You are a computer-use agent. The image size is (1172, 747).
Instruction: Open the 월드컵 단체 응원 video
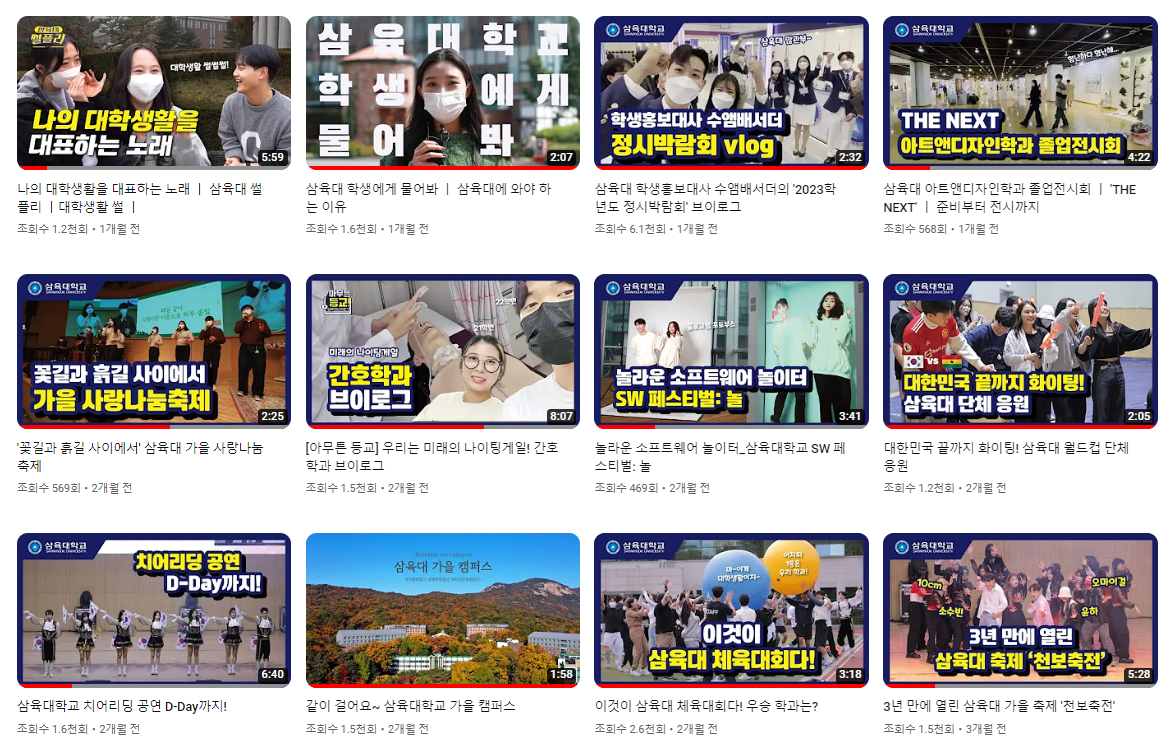1020,351
